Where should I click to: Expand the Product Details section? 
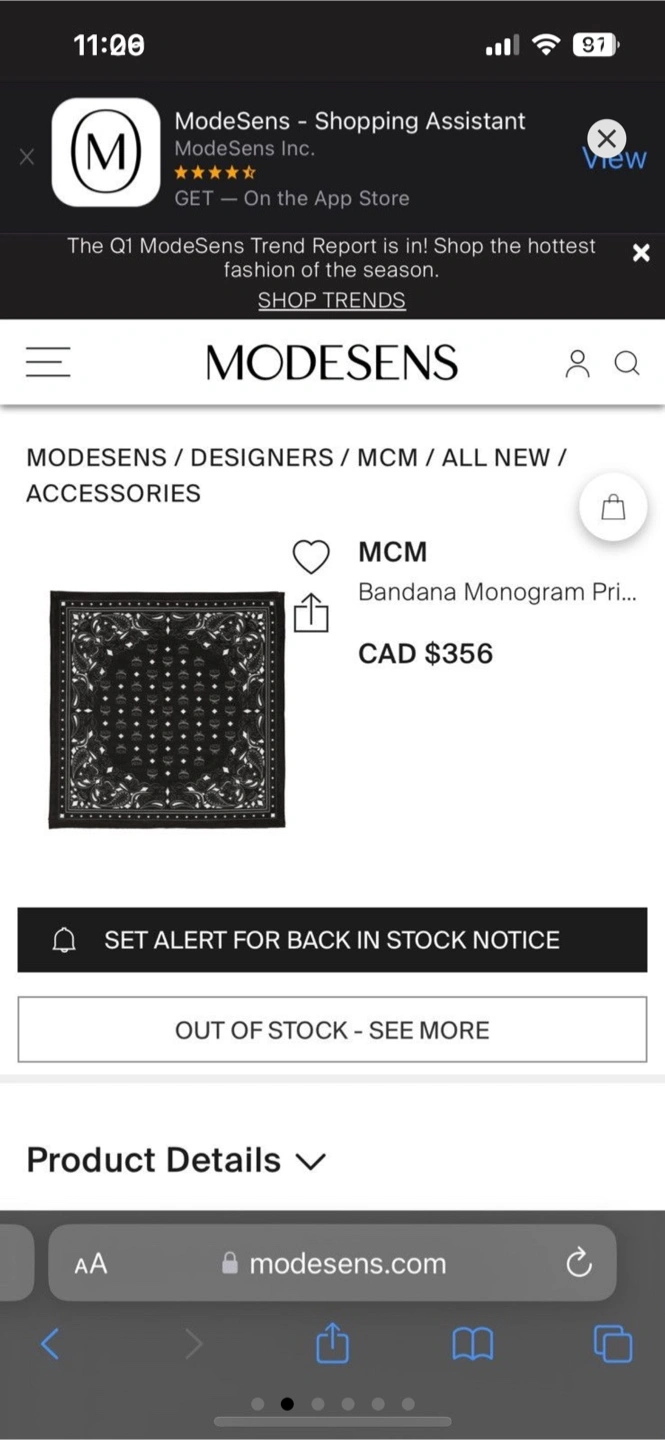176,1160
